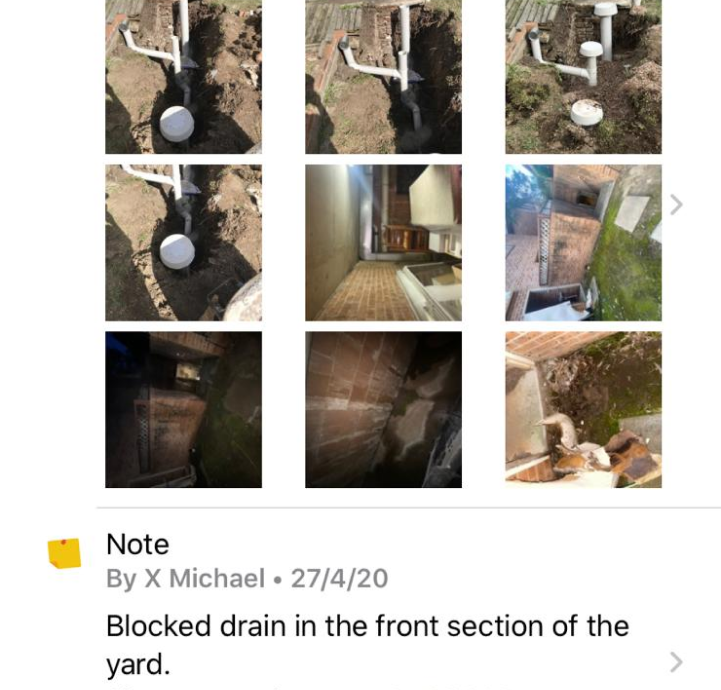Open the middle trench photo with elbow pipe
Viewport: 721px width, 690px height.
click(x=383, y=76)
